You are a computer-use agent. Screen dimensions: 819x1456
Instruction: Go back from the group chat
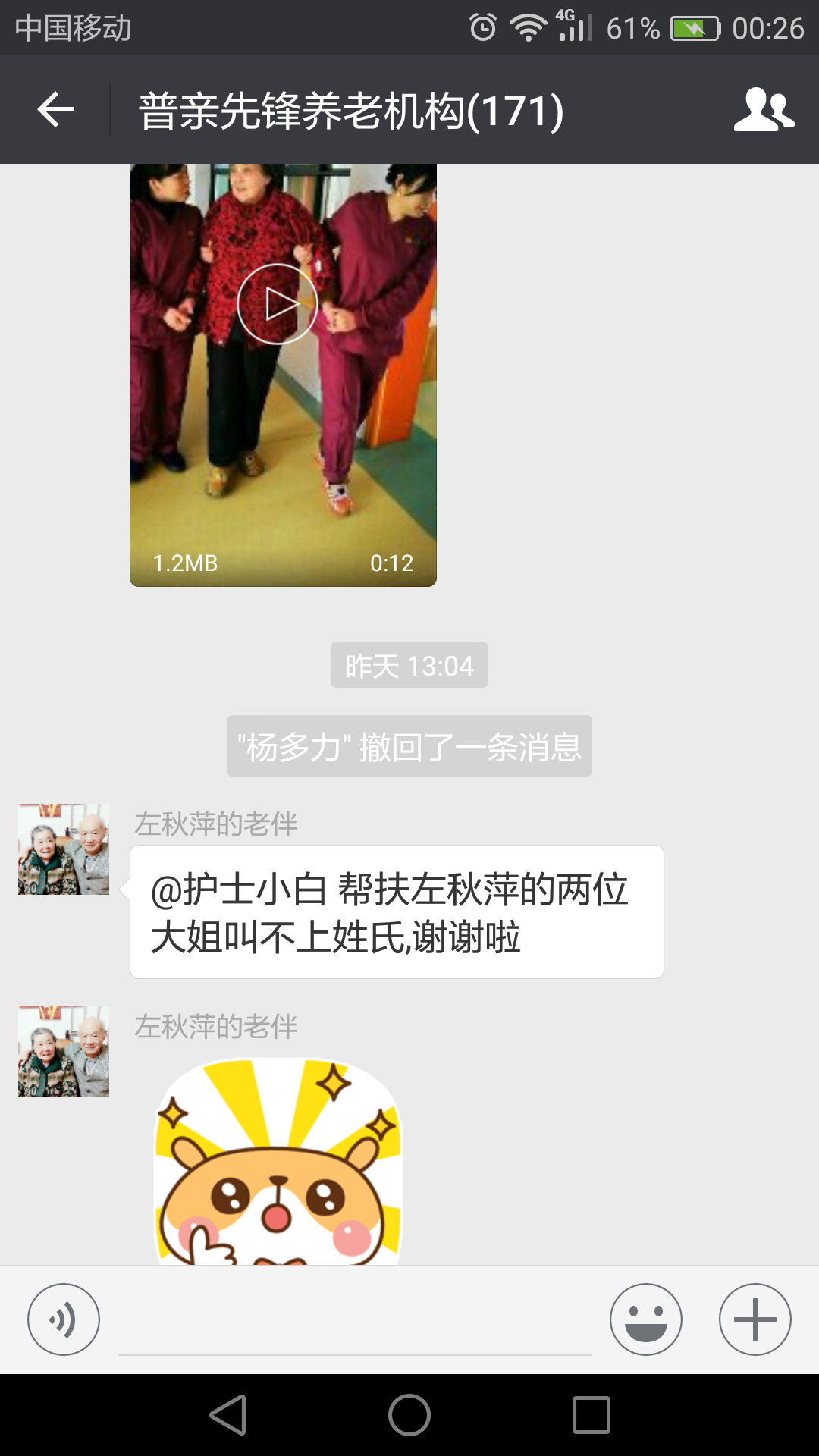click(x=55, y=110)
